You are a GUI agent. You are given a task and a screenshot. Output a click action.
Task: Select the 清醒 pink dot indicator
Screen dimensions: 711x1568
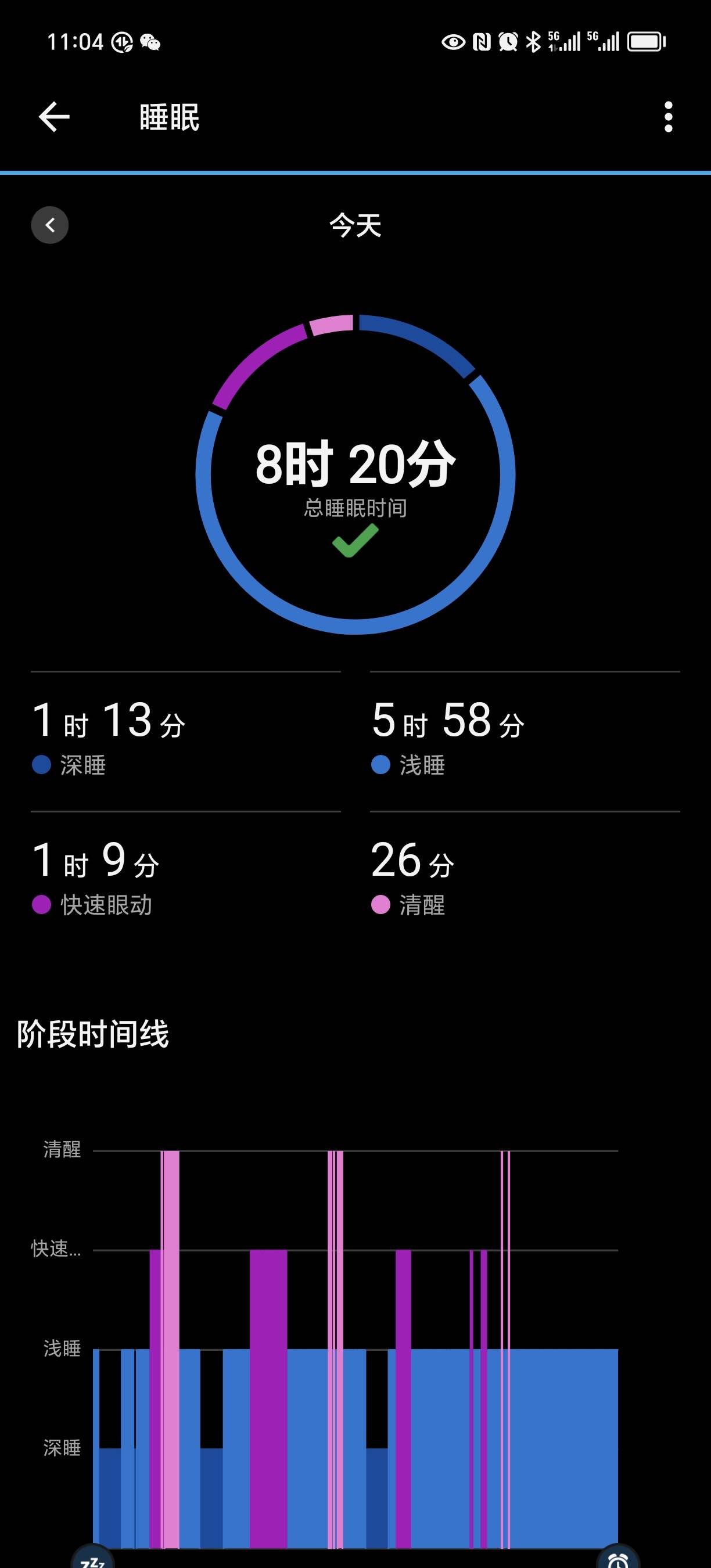click(380, 906)
